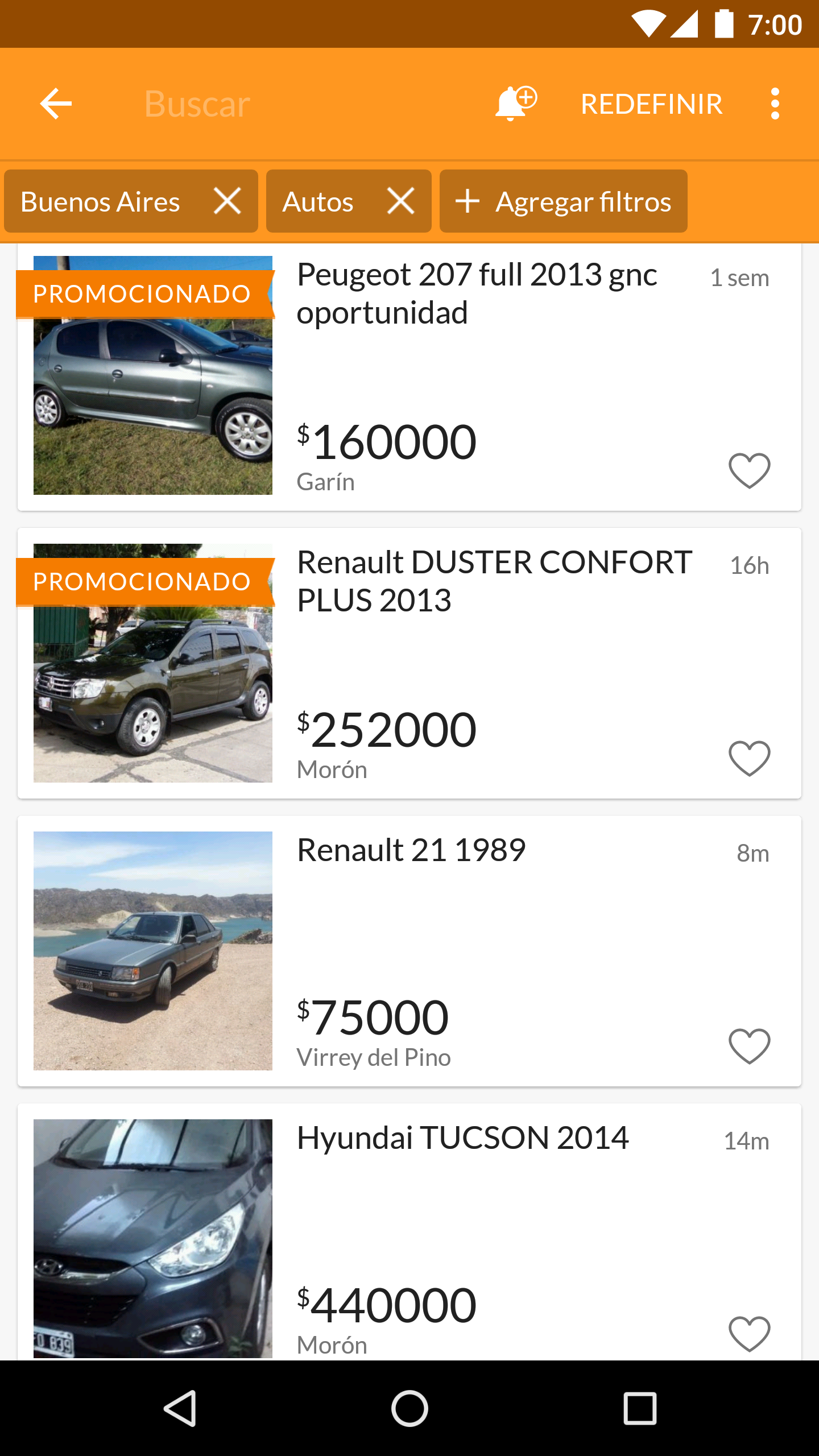Favorite the Peugeot 207 listing
The width and height of the screenshot is (819, 1456).
click(749, 470)
